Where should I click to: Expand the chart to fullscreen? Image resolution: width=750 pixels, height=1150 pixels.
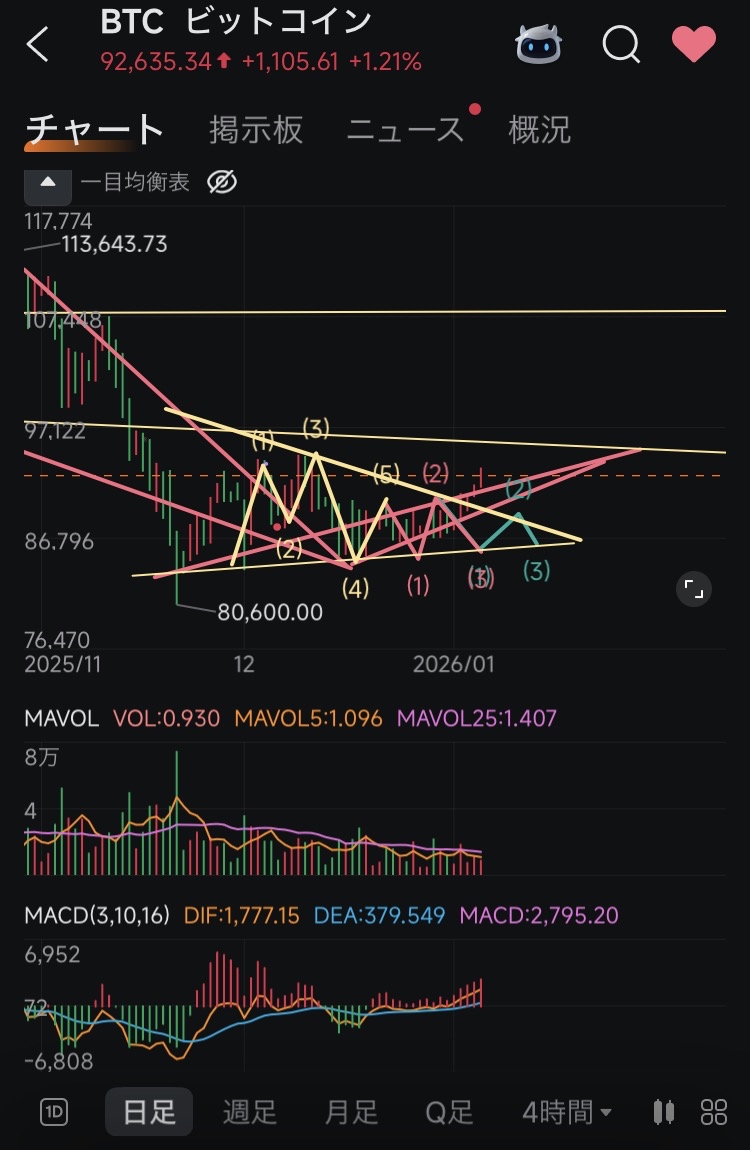coord(693,590)
